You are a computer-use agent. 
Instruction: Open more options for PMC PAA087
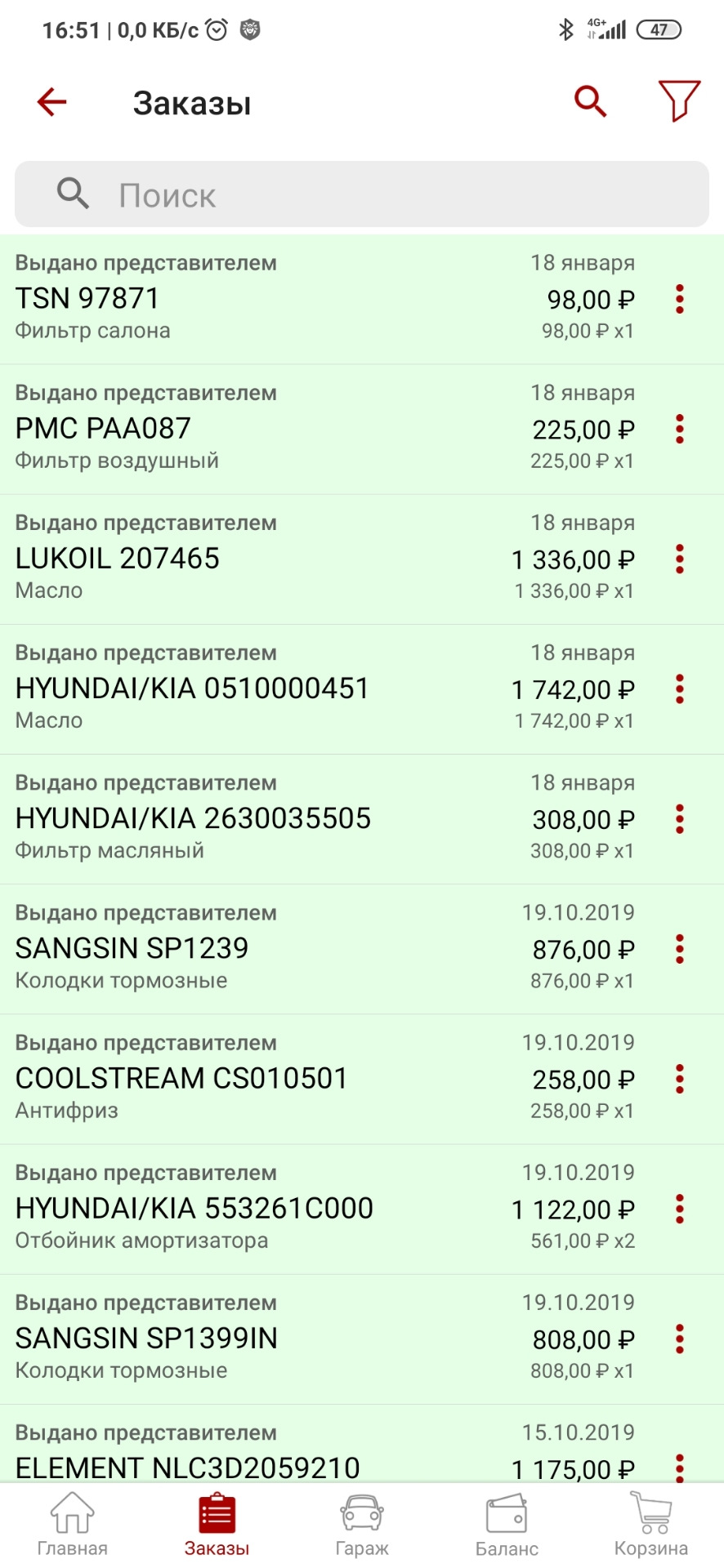click(x=679, y=429)
